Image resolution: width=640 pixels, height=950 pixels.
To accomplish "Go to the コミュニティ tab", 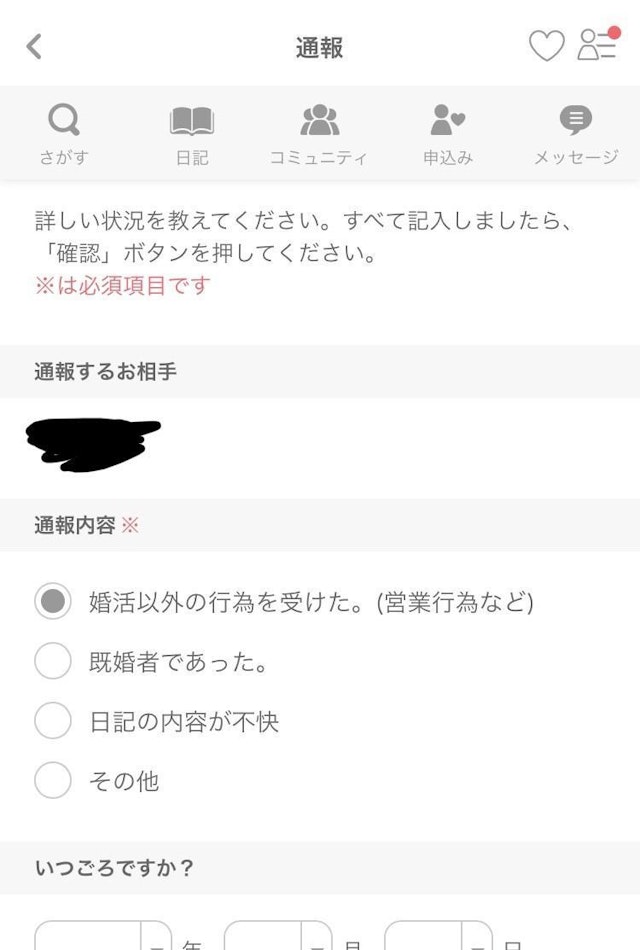I will [x=319, y=134].
